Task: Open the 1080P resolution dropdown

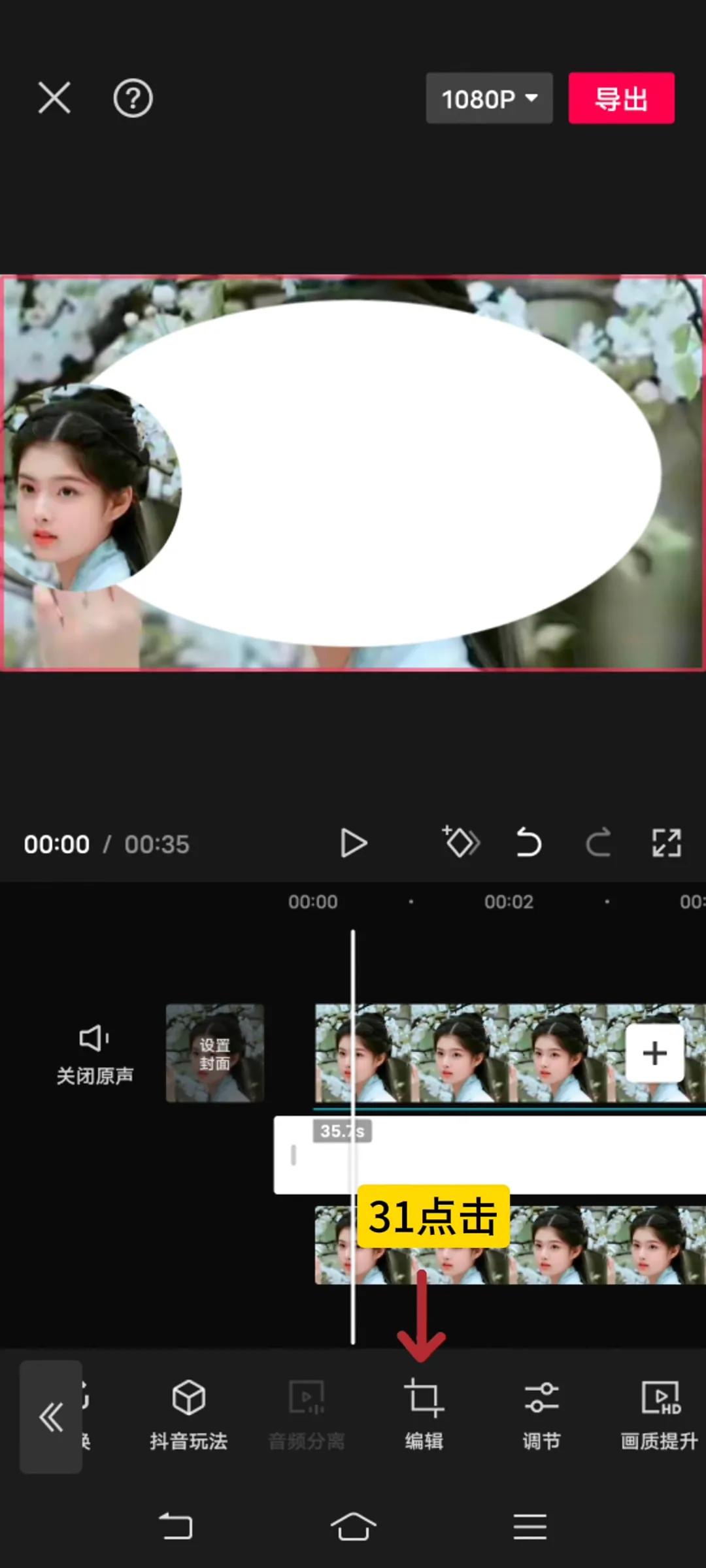Action: (x=489, y=99)
